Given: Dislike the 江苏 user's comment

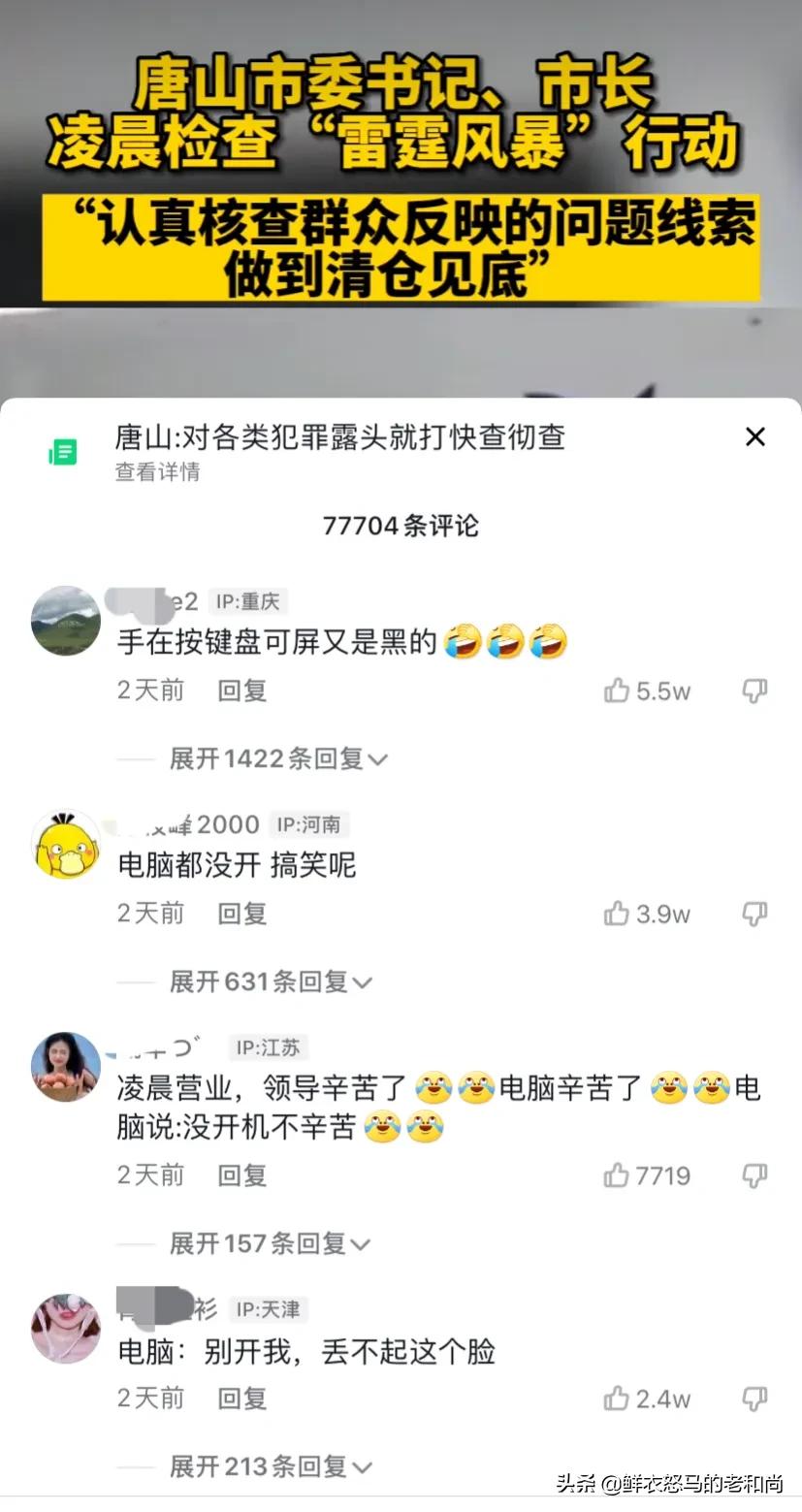Looking at the screenshot, I should coord(754,1175).
